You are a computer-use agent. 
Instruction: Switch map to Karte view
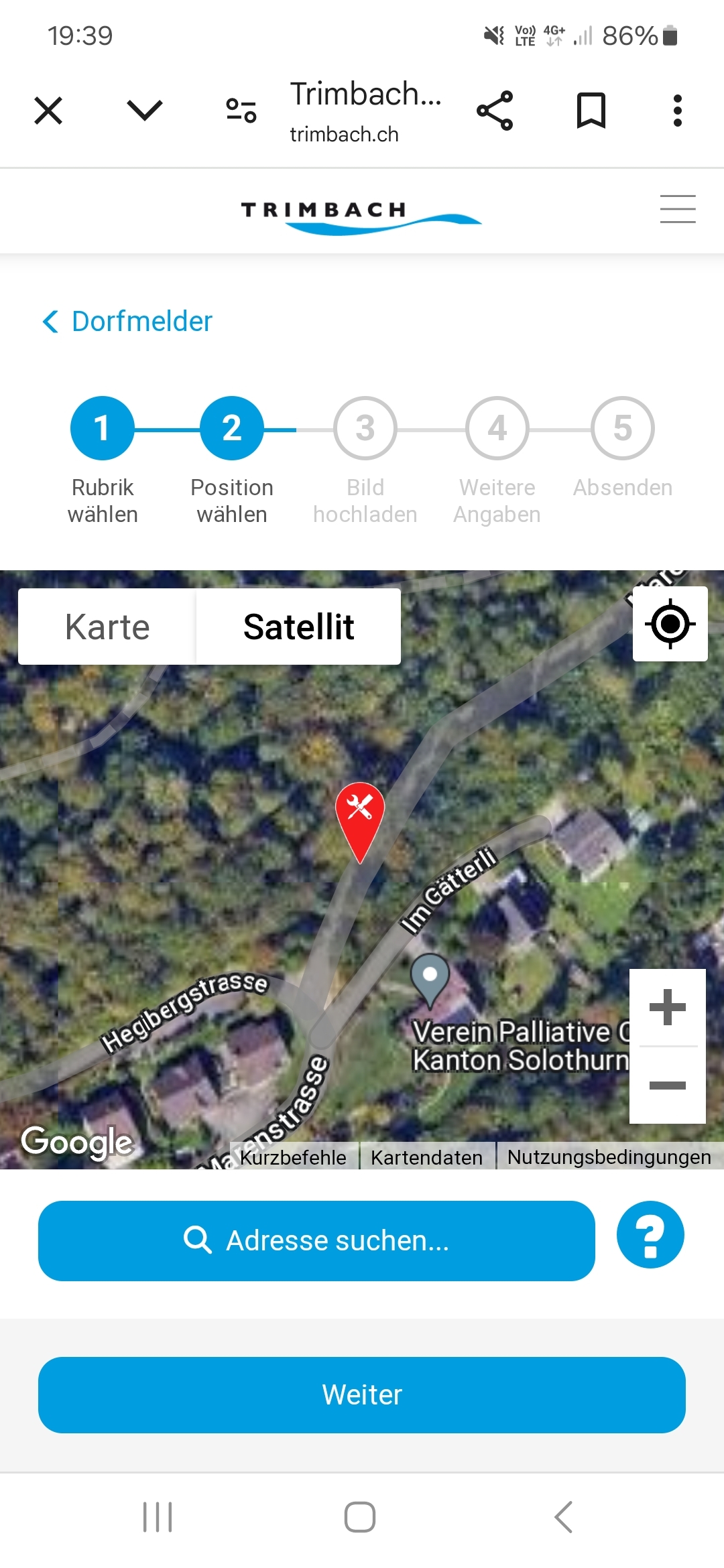pos(107,627)
